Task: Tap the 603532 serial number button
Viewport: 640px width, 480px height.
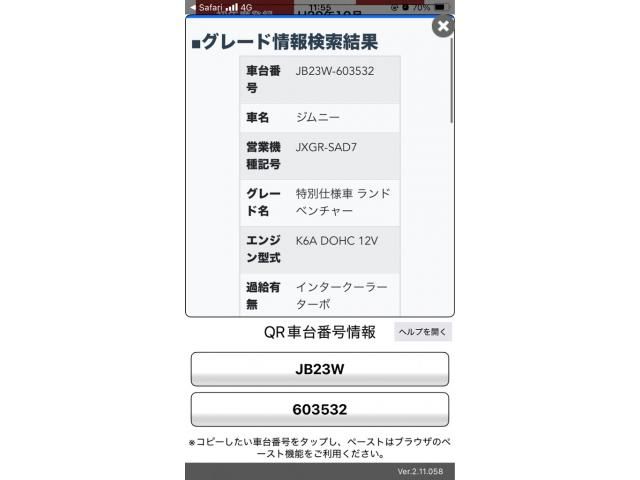Action: pos(319,410)
